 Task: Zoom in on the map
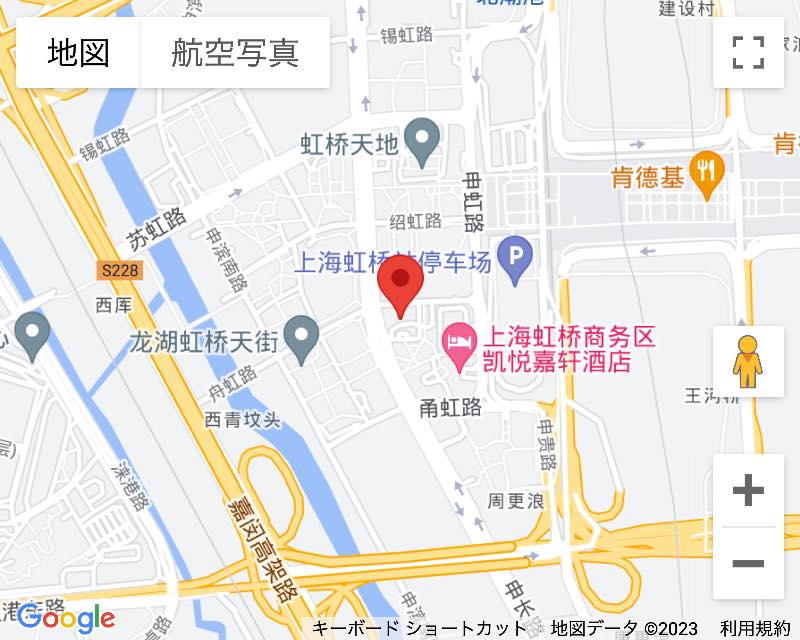[x=748, y=491]
